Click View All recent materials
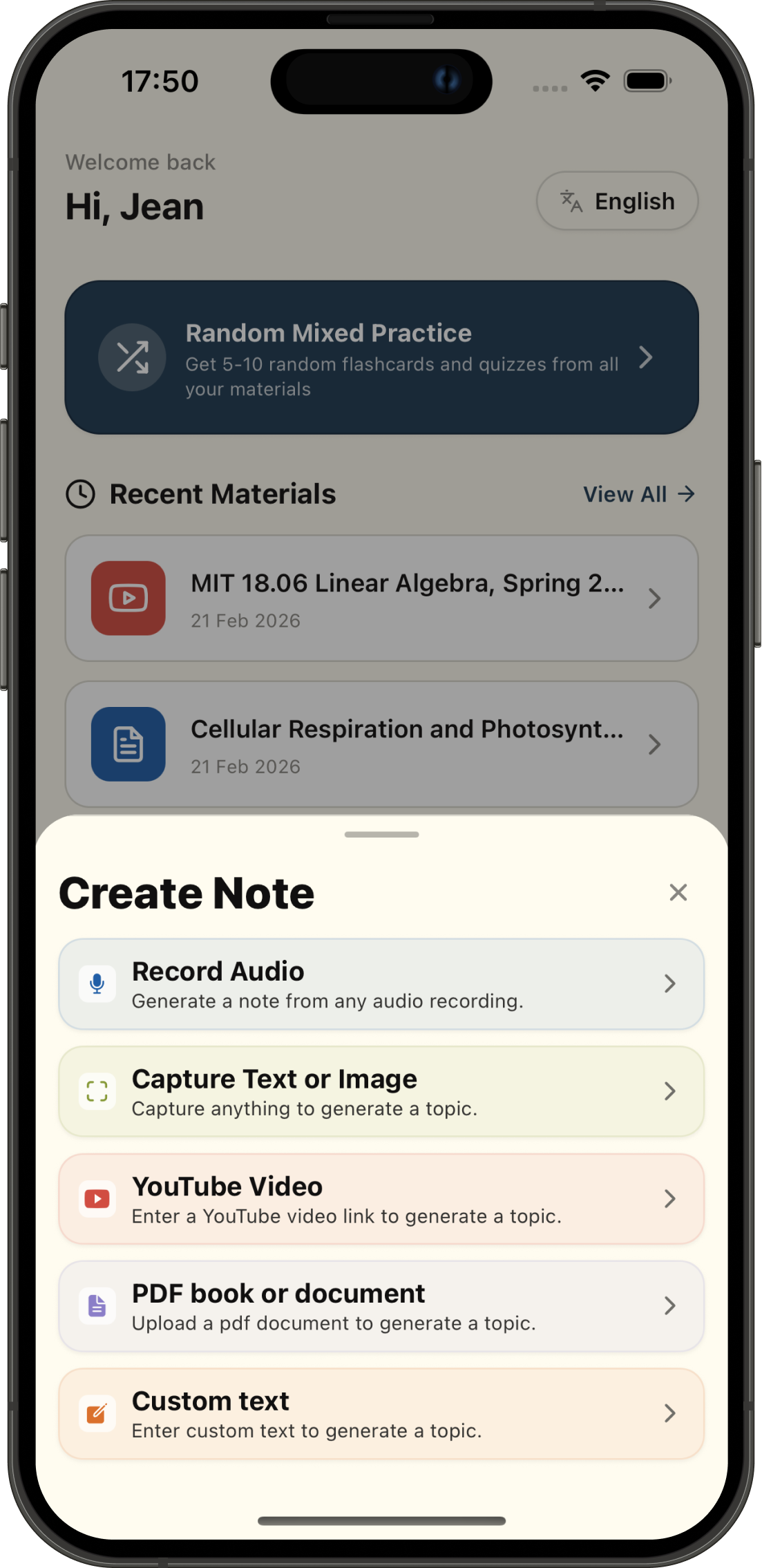The width and height of the screenshot is (762, 1568). point(638,493)
